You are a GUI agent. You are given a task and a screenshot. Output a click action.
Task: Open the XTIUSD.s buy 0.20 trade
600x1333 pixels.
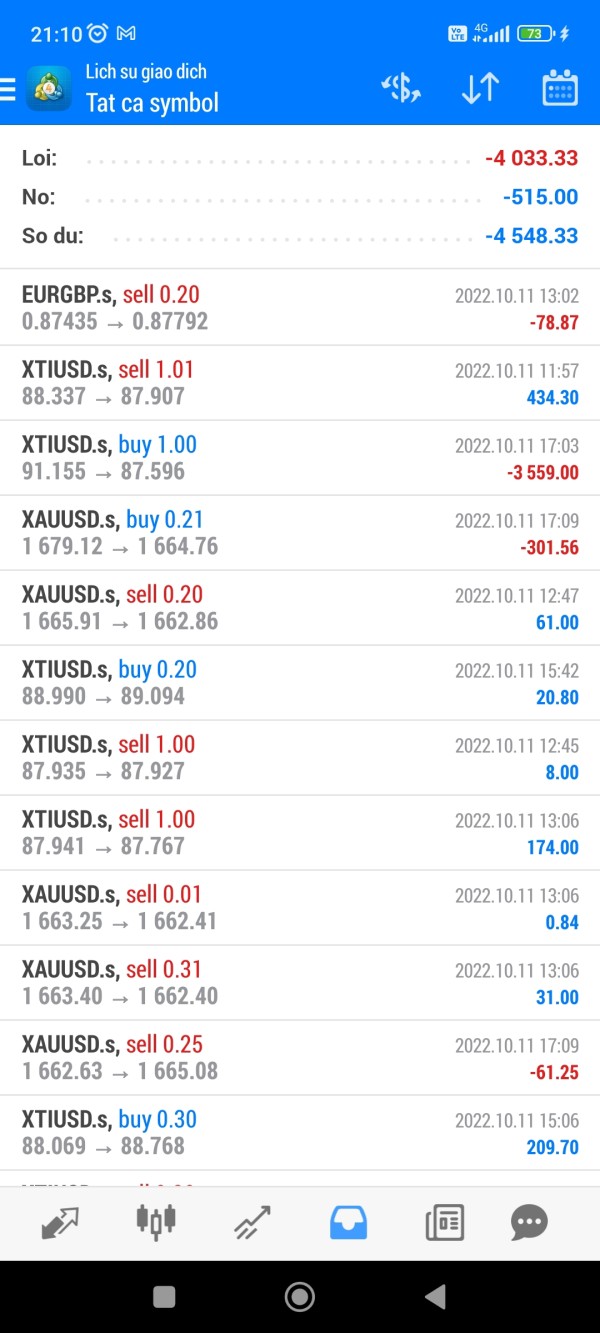[x=300, y=683]
